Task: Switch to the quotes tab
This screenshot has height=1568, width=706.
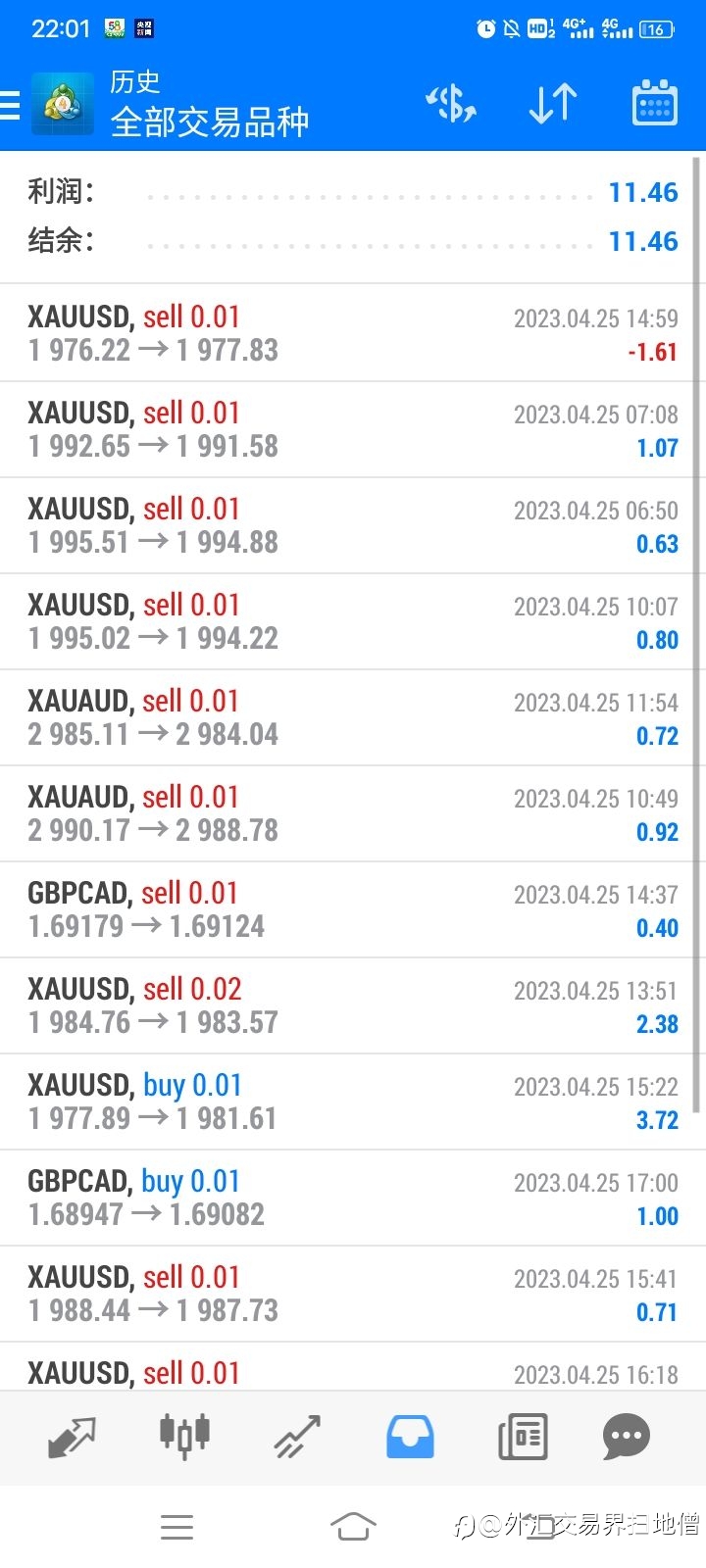Action: (x=72, y=1438)
